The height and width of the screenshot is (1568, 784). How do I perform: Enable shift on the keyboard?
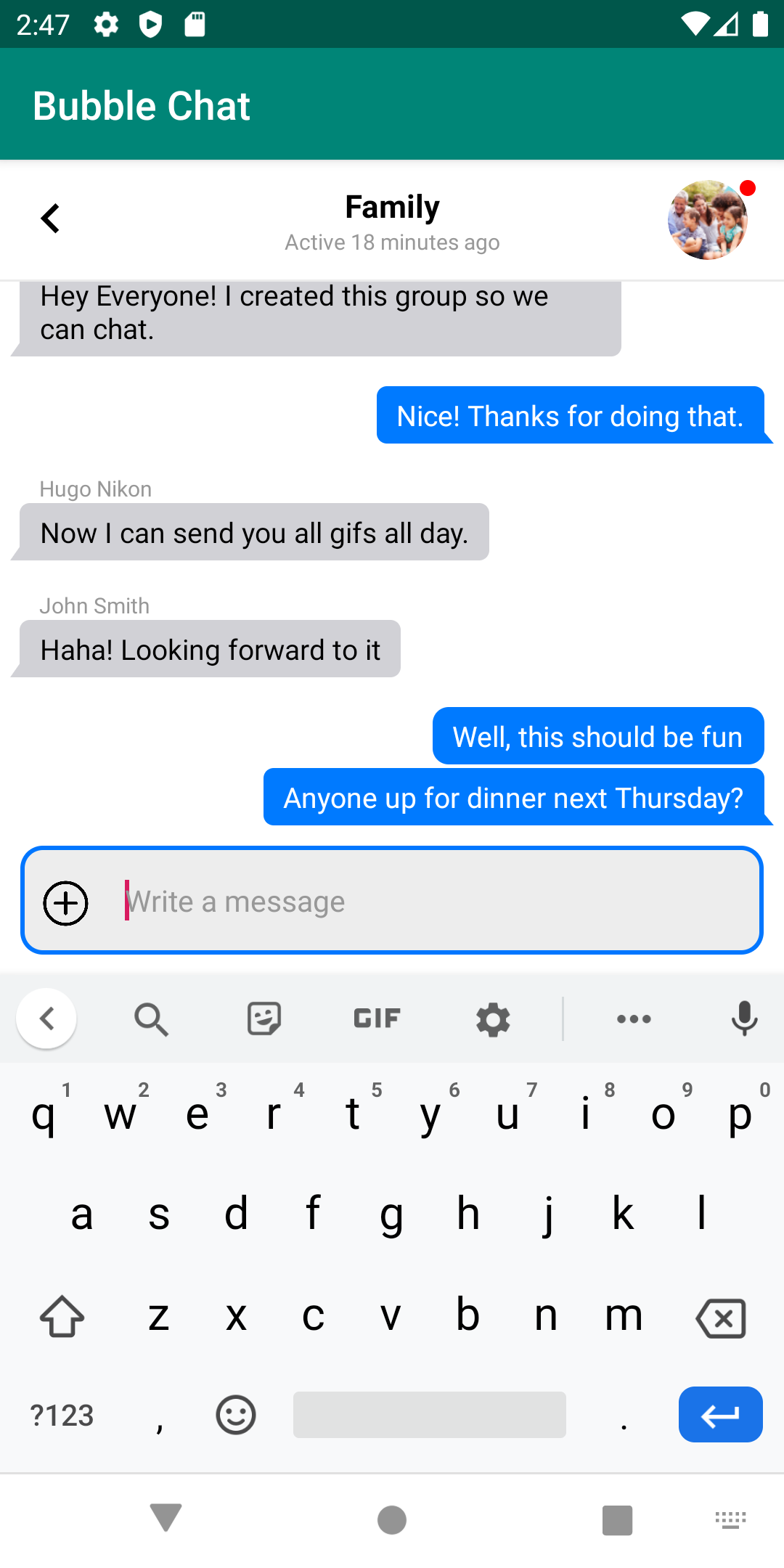click(x=62, y=1316)
